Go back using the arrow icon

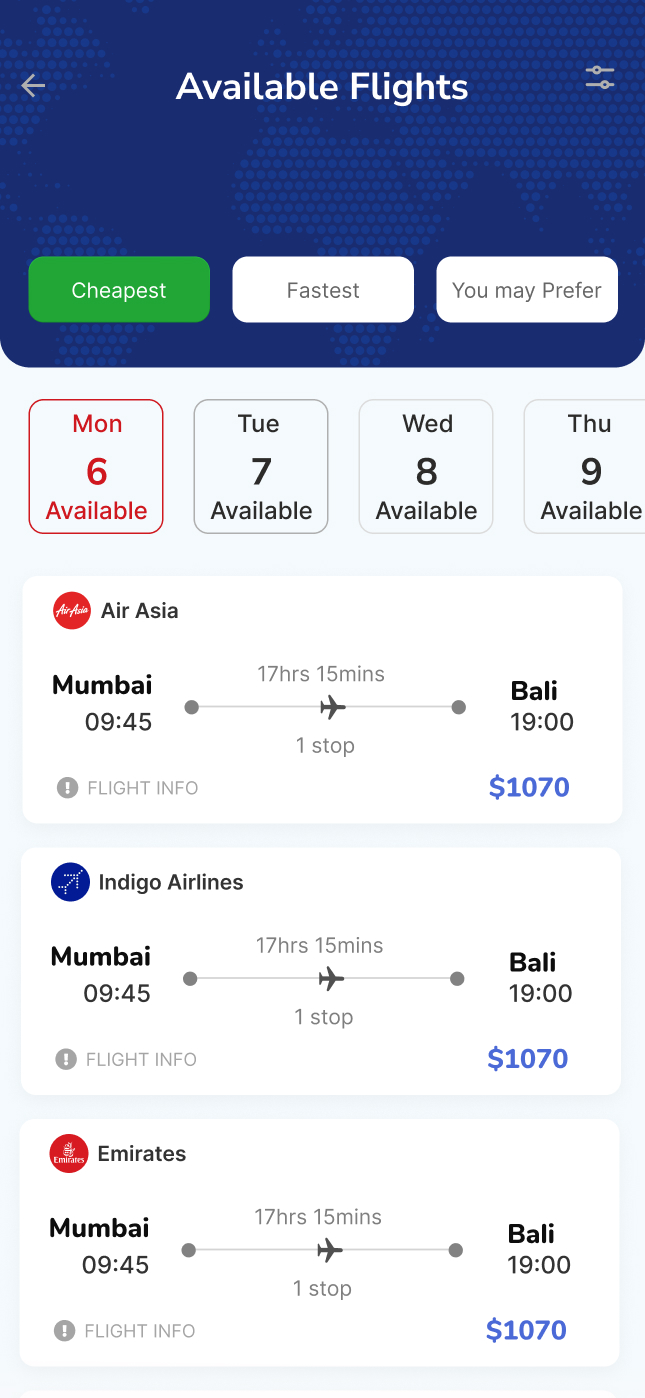point(33,86)
